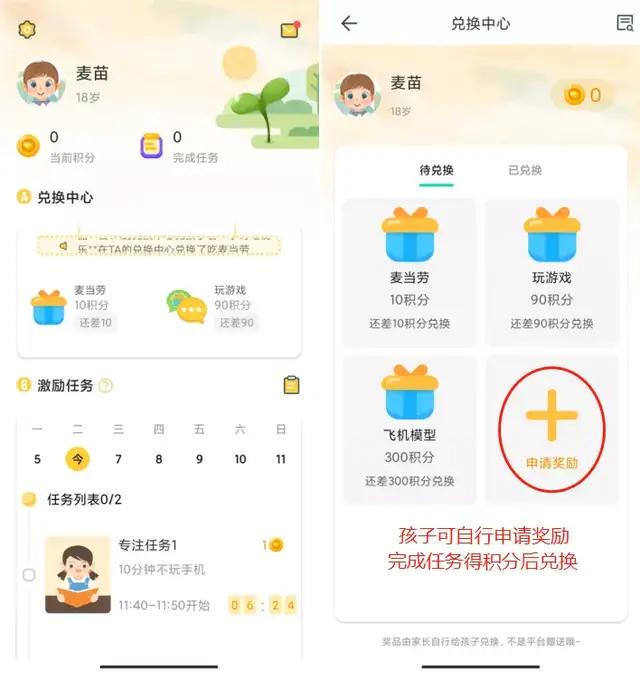Open the 完成任务 completed tasks entry

click(x=178, y=147)
